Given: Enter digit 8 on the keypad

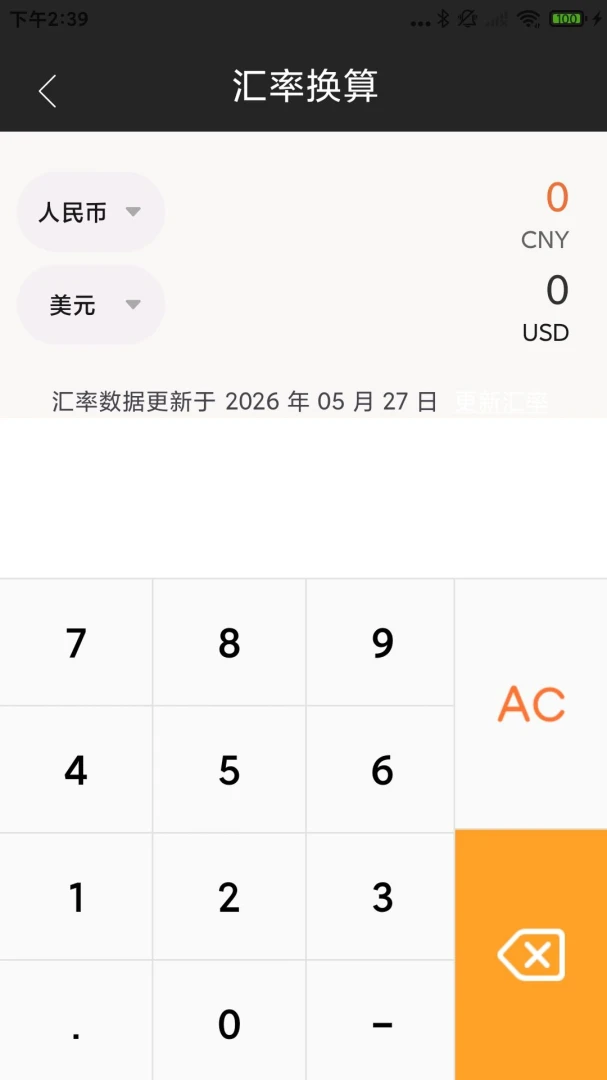Looking at the screenshot, I should (x=229, y=642).
